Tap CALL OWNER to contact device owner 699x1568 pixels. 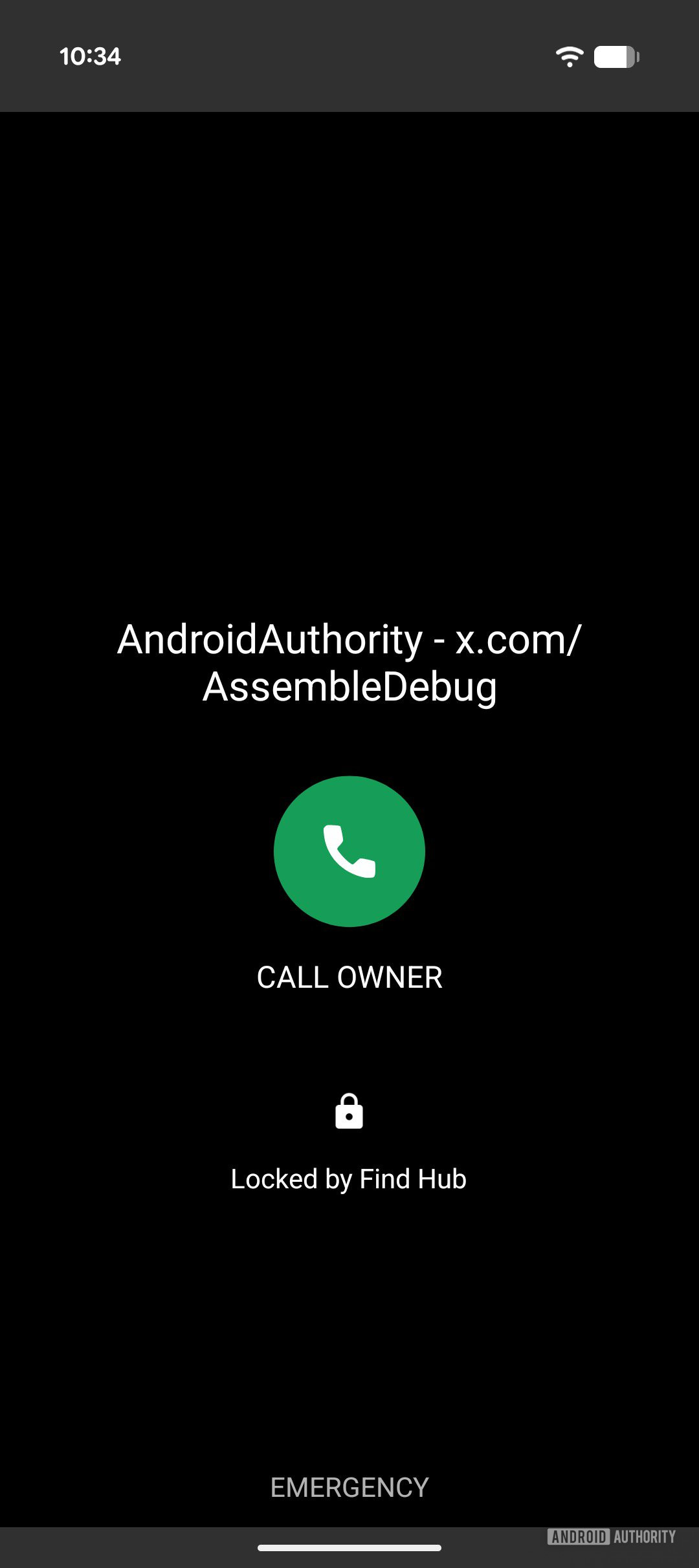(349, 977)
